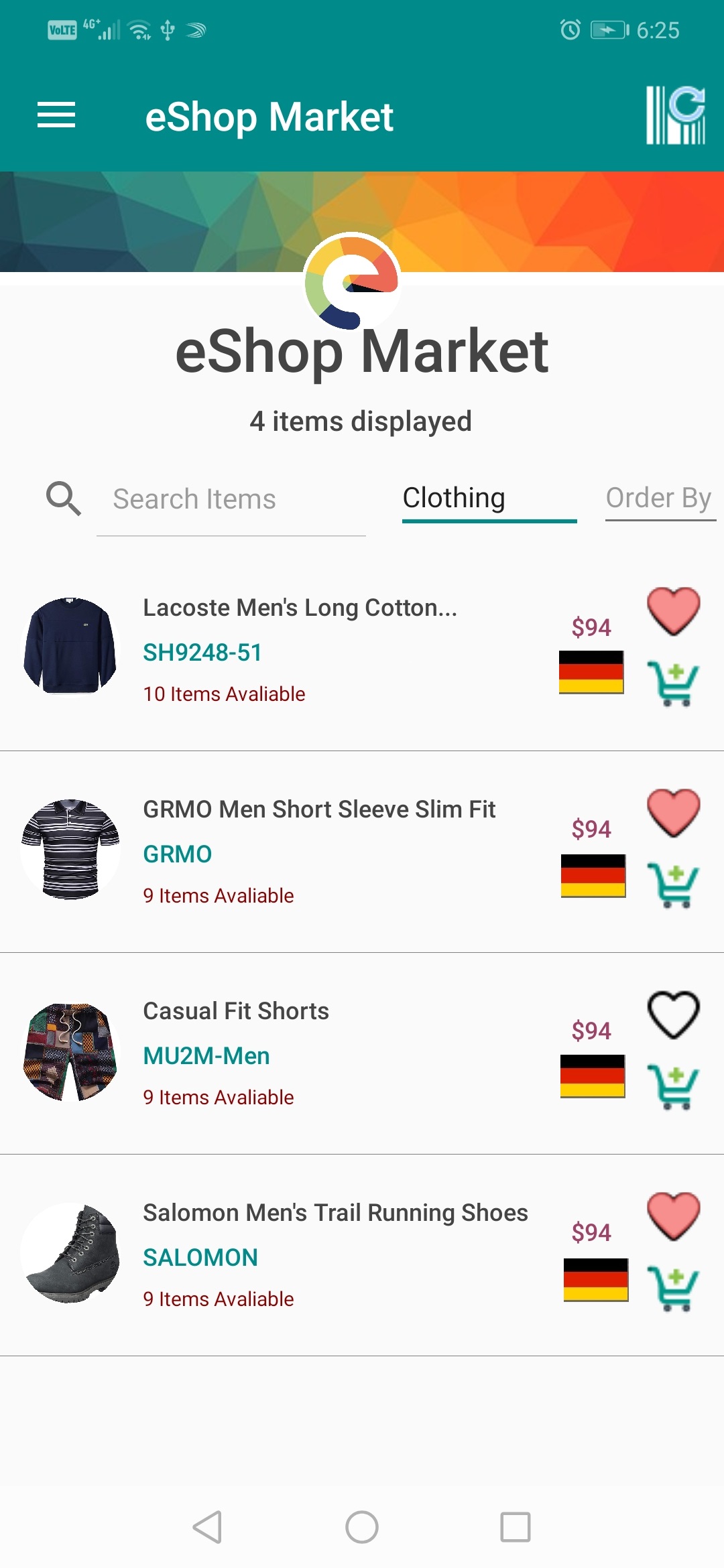Go back with the system back button
This screenshot has height=1568, width=724.
click(207, 1527)
